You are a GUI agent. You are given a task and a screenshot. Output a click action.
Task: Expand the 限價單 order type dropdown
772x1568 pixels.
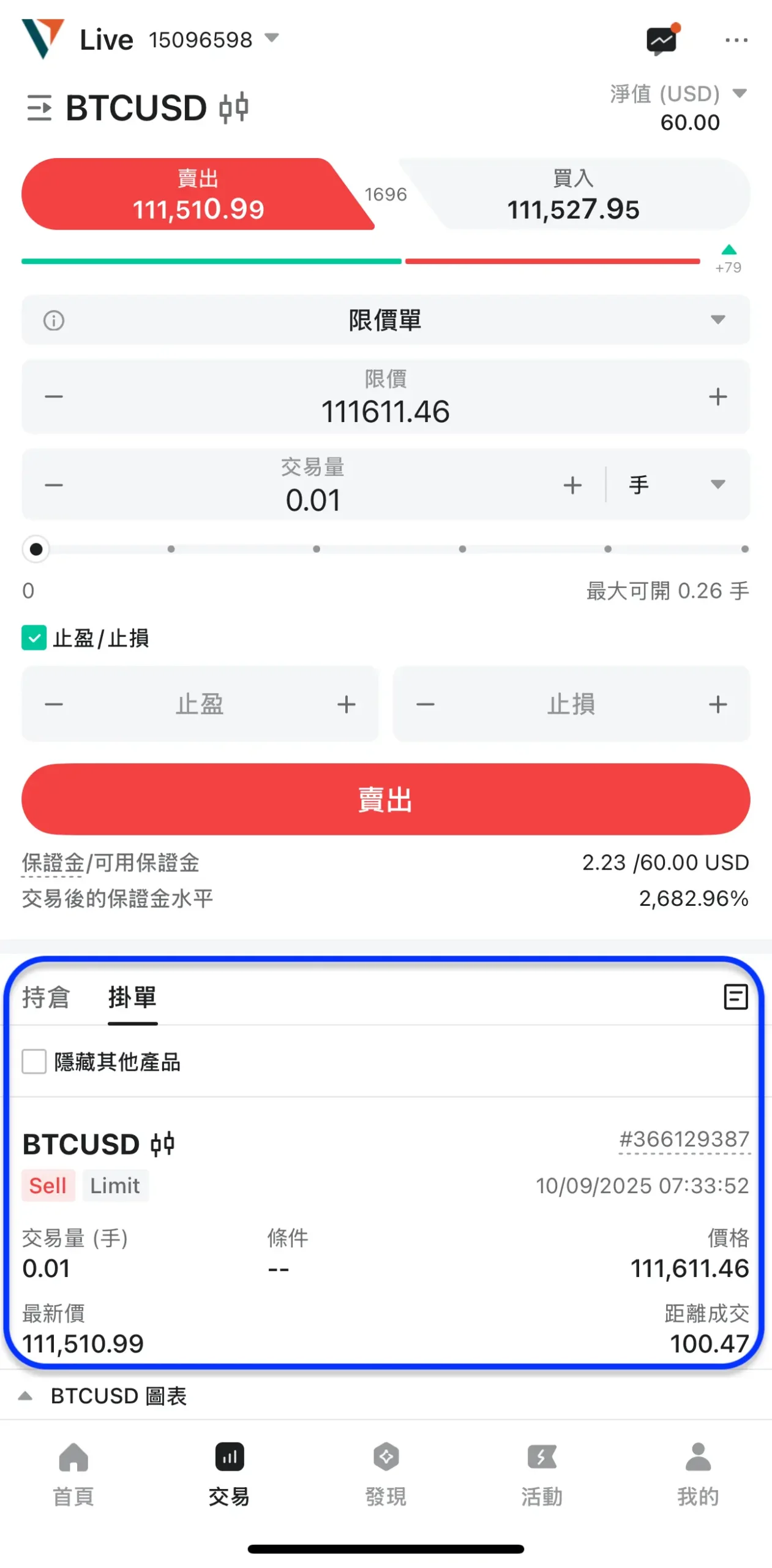pos(386,320)
